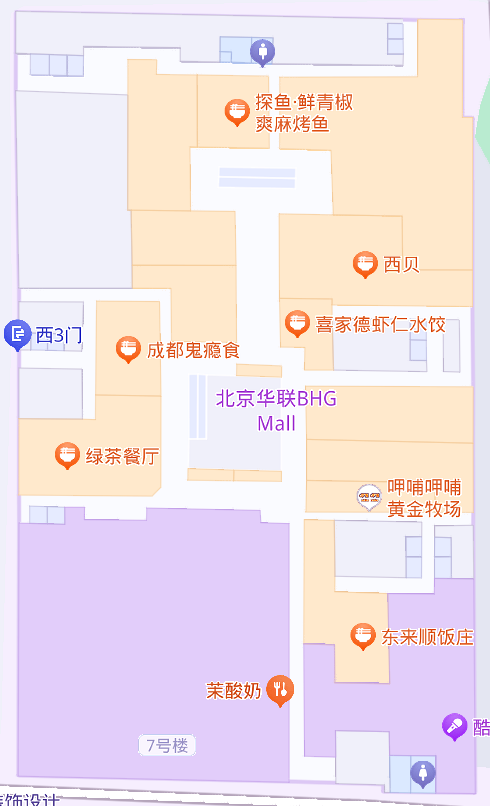Image resolution: width=490 pixels, height=806 pixels.
Task: Tap the 东来顺饭庄 restaurant marker
Action: click(363, 636)
